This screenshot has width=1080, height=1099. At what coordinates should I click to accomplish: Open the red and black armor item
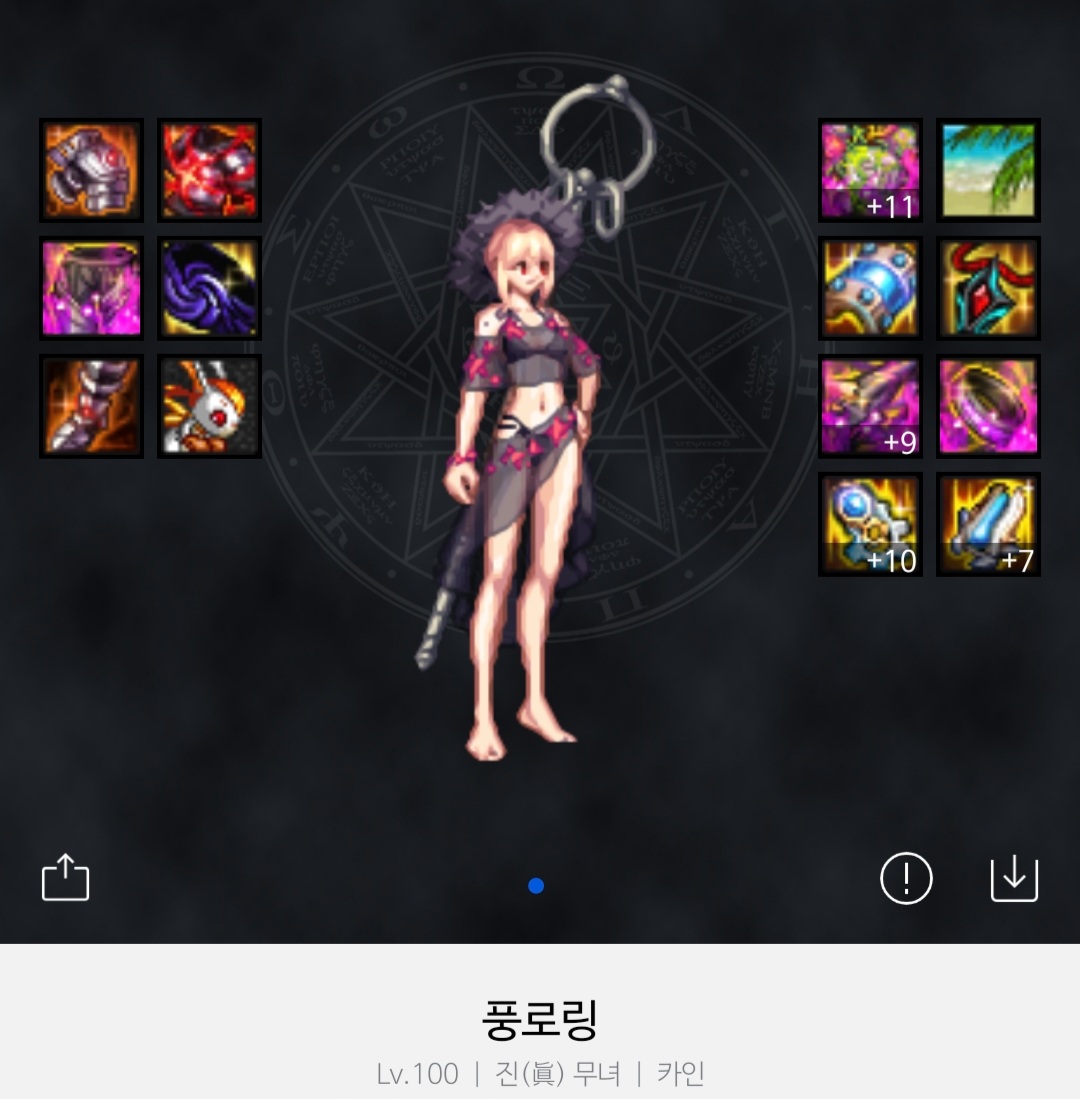(x=209, y=170)
